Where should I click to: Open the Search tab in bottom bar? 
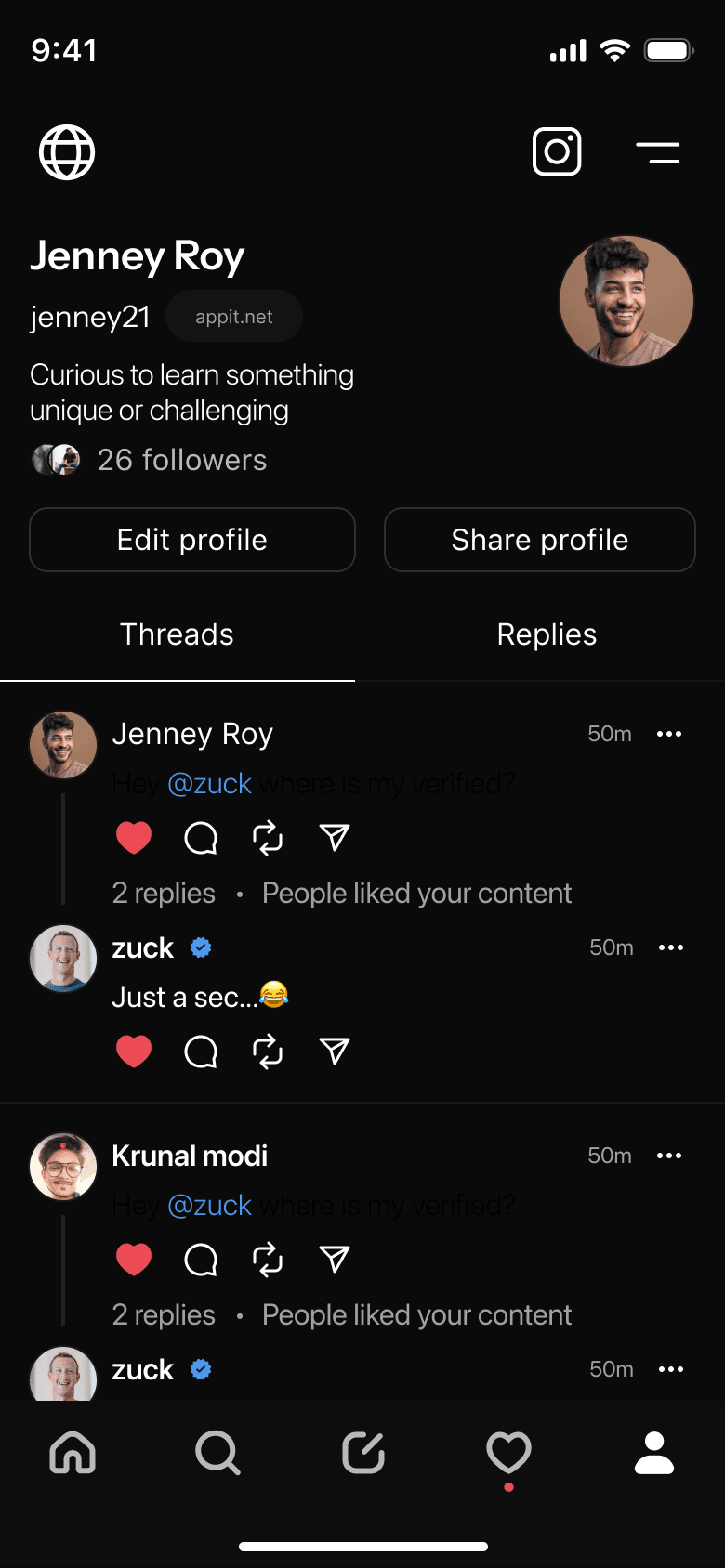click(217, 1453)
